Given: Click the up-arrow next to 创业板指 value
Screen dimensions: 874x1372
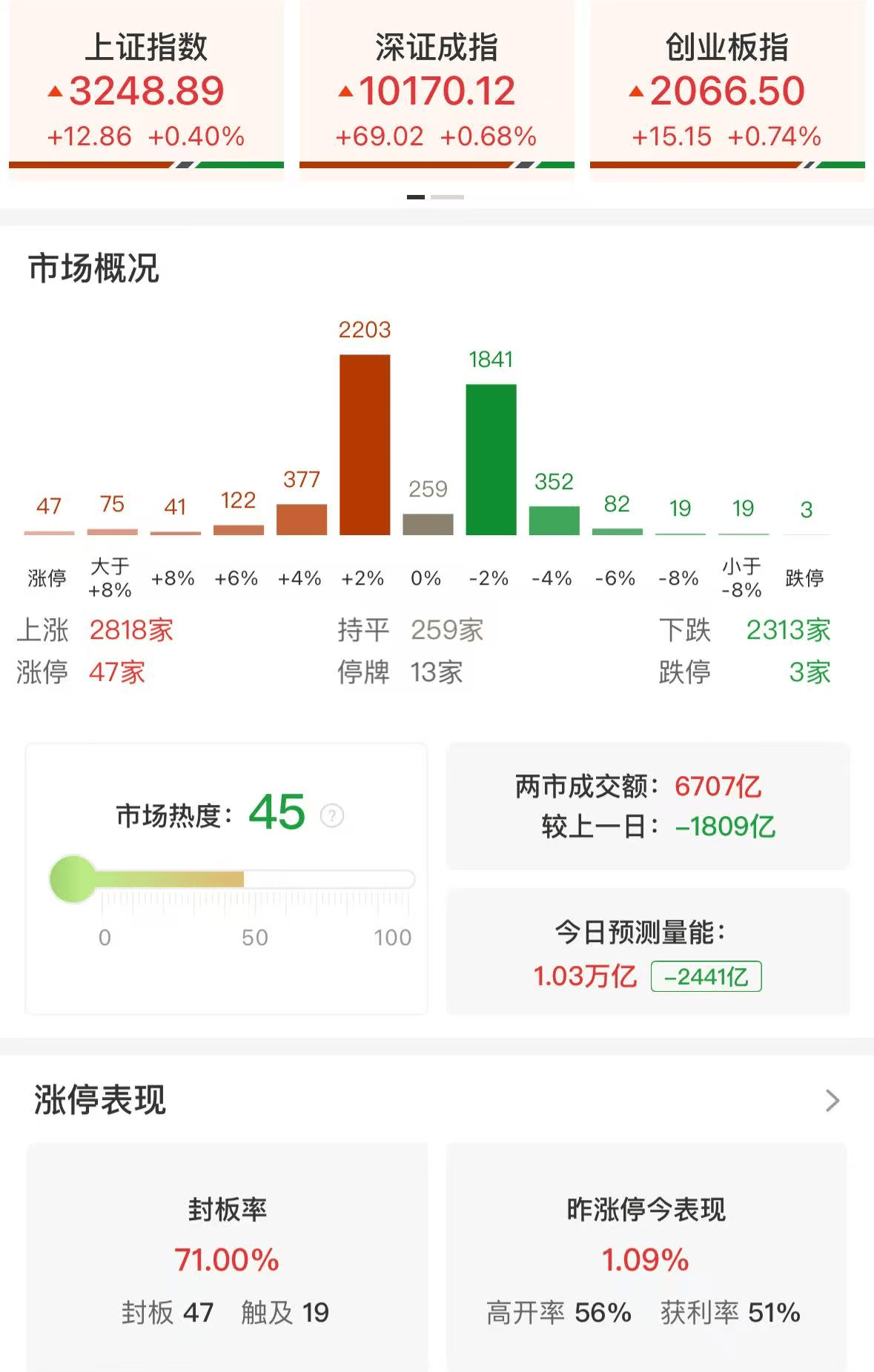Looking at the screenshot, I should coord(638,90).
